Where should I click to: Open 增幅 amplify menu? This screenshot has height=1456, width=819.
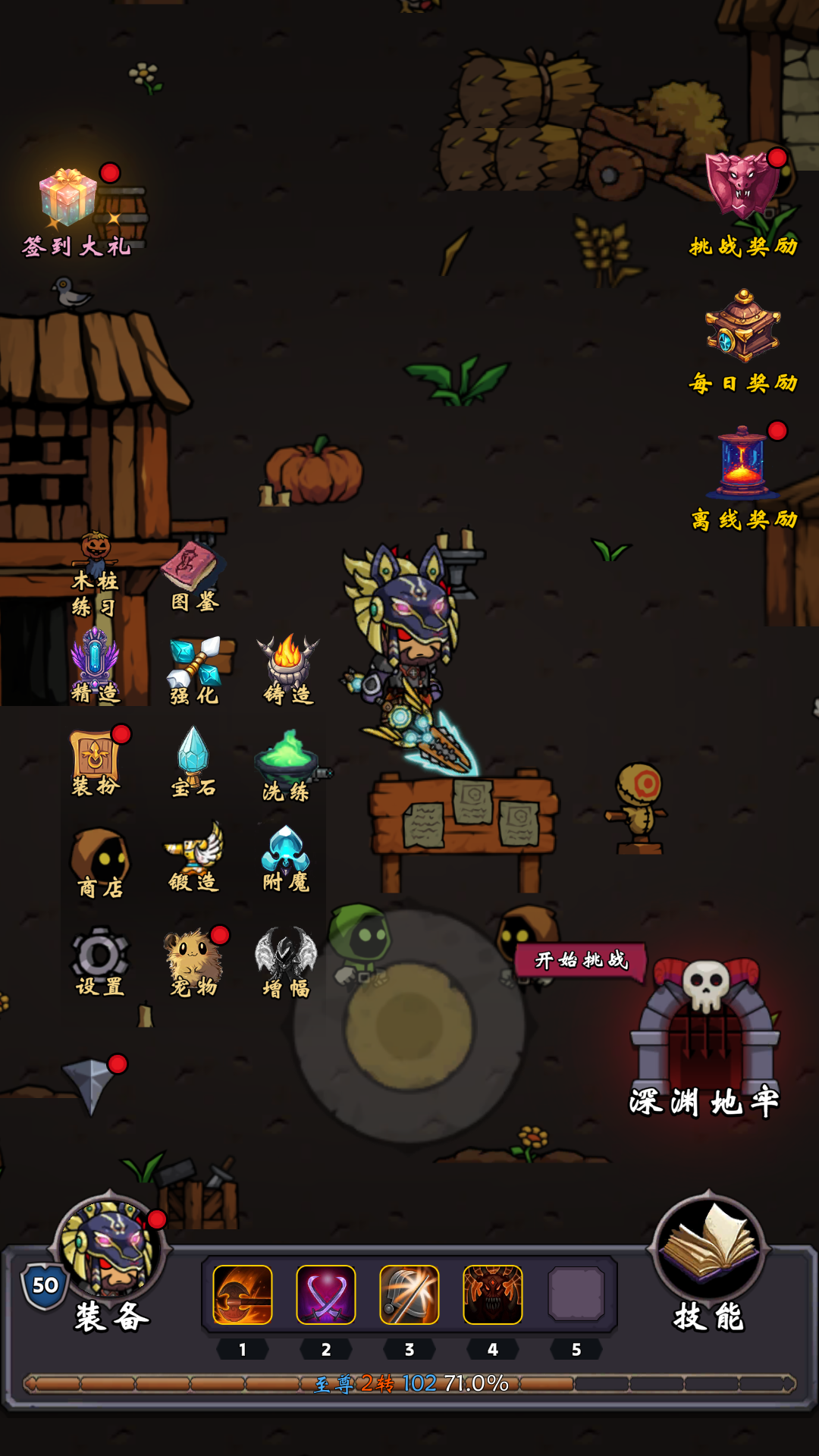point(286,959)
